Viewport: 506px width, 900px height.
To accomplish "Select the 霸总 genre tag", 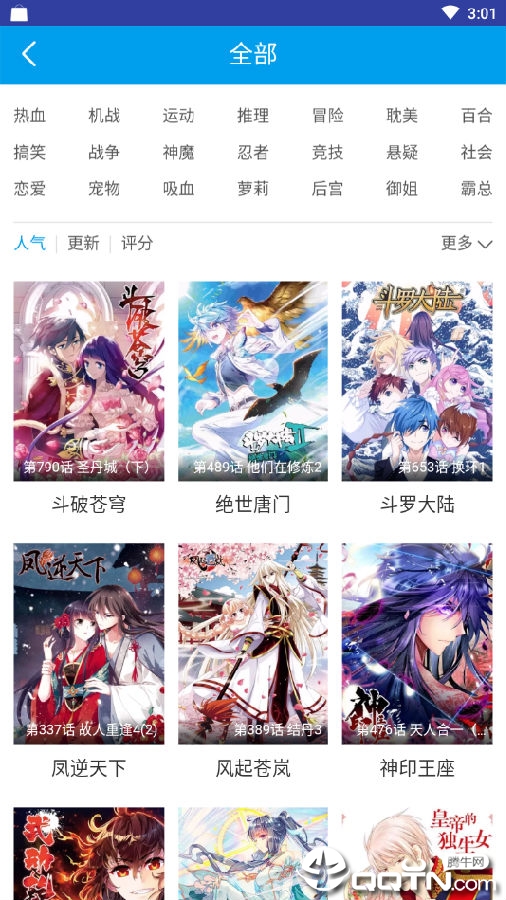I will (476, 188).
